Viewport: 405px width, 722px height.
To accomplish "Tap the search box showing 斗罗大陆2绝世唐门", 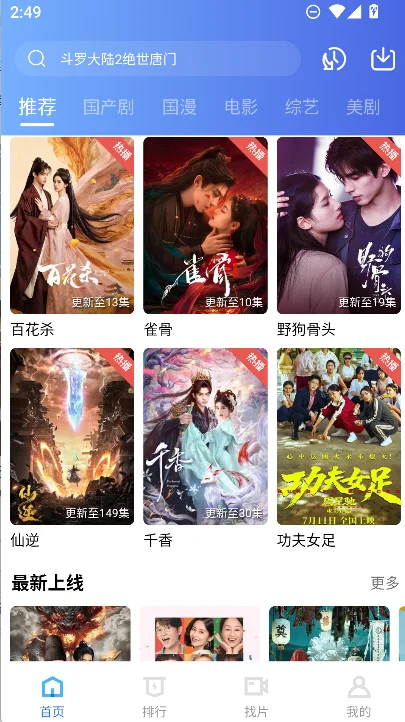I will [x=158, y=59].
